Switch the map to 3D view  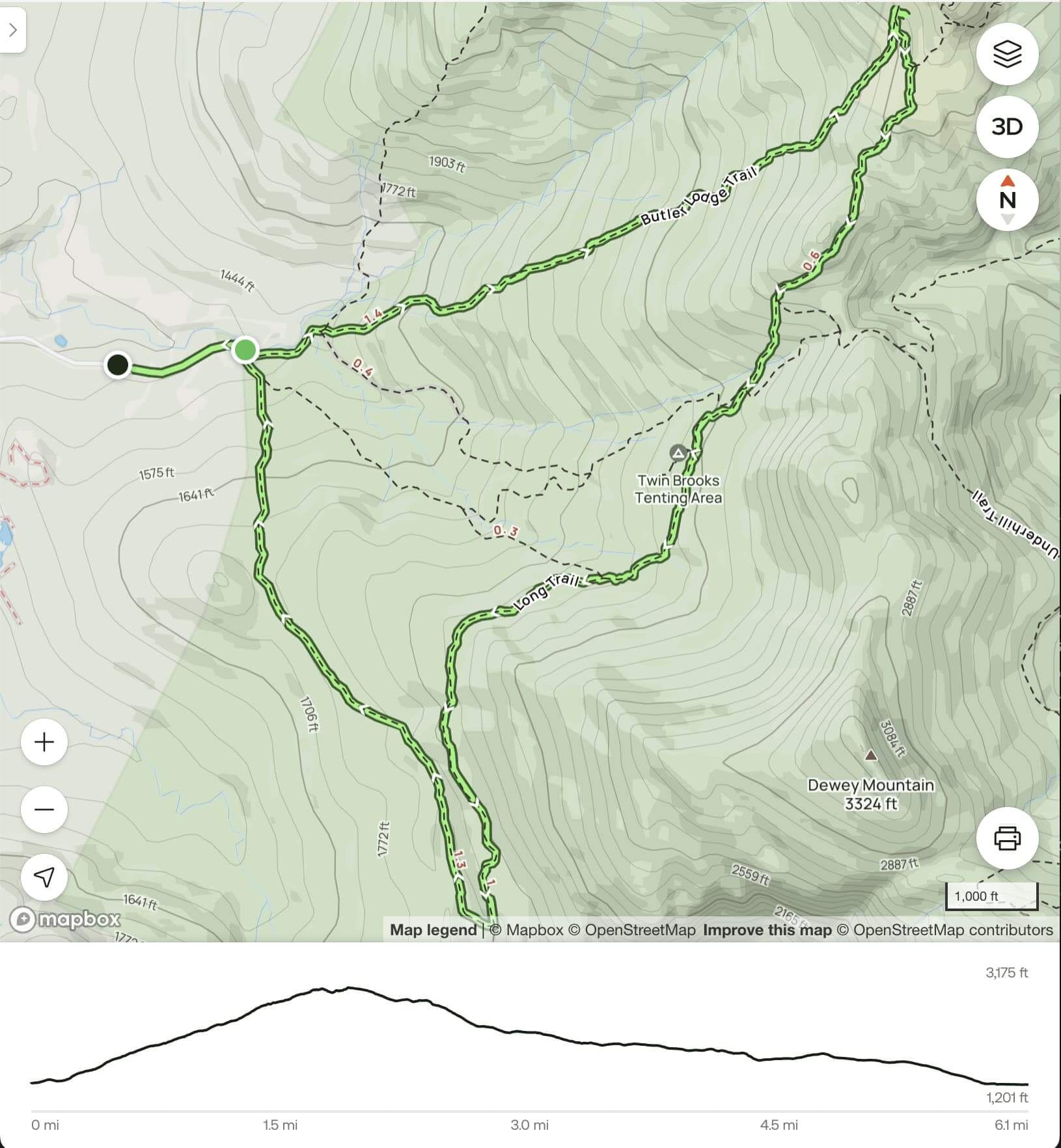click(x=1007, y=127)
